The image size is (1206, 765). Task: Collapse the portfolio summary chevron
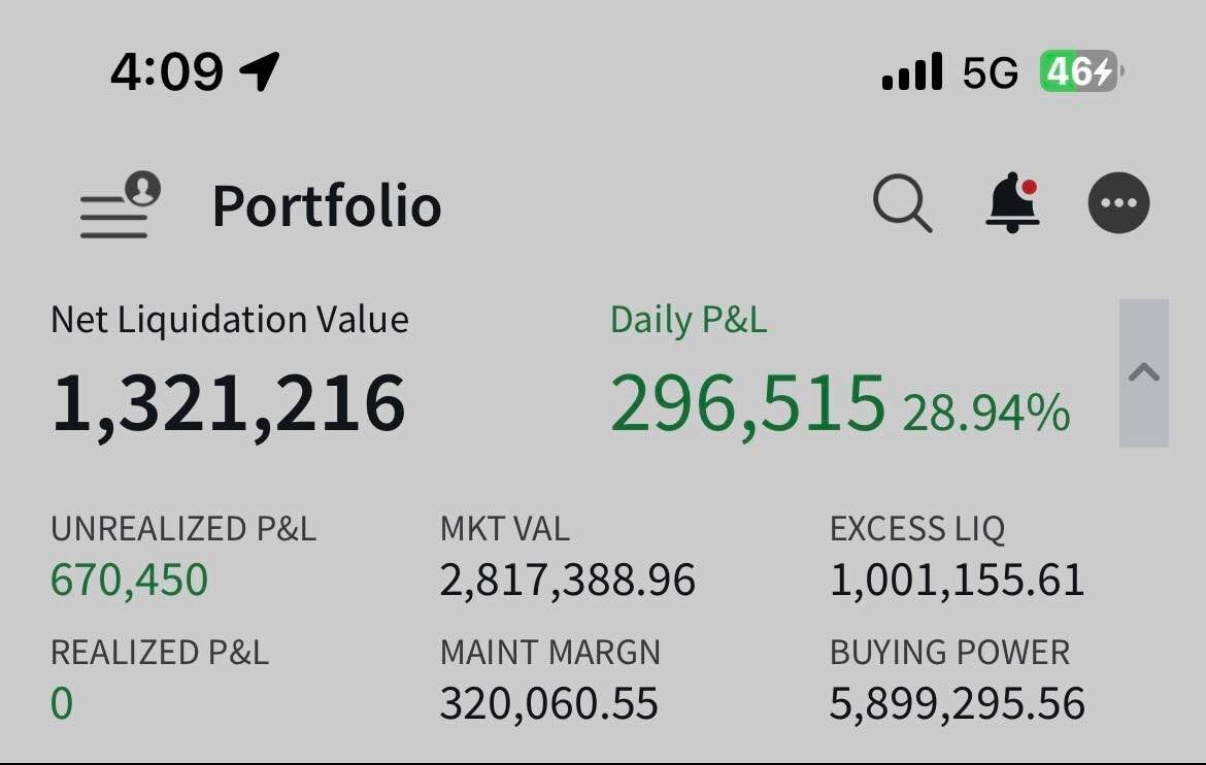1143,373
